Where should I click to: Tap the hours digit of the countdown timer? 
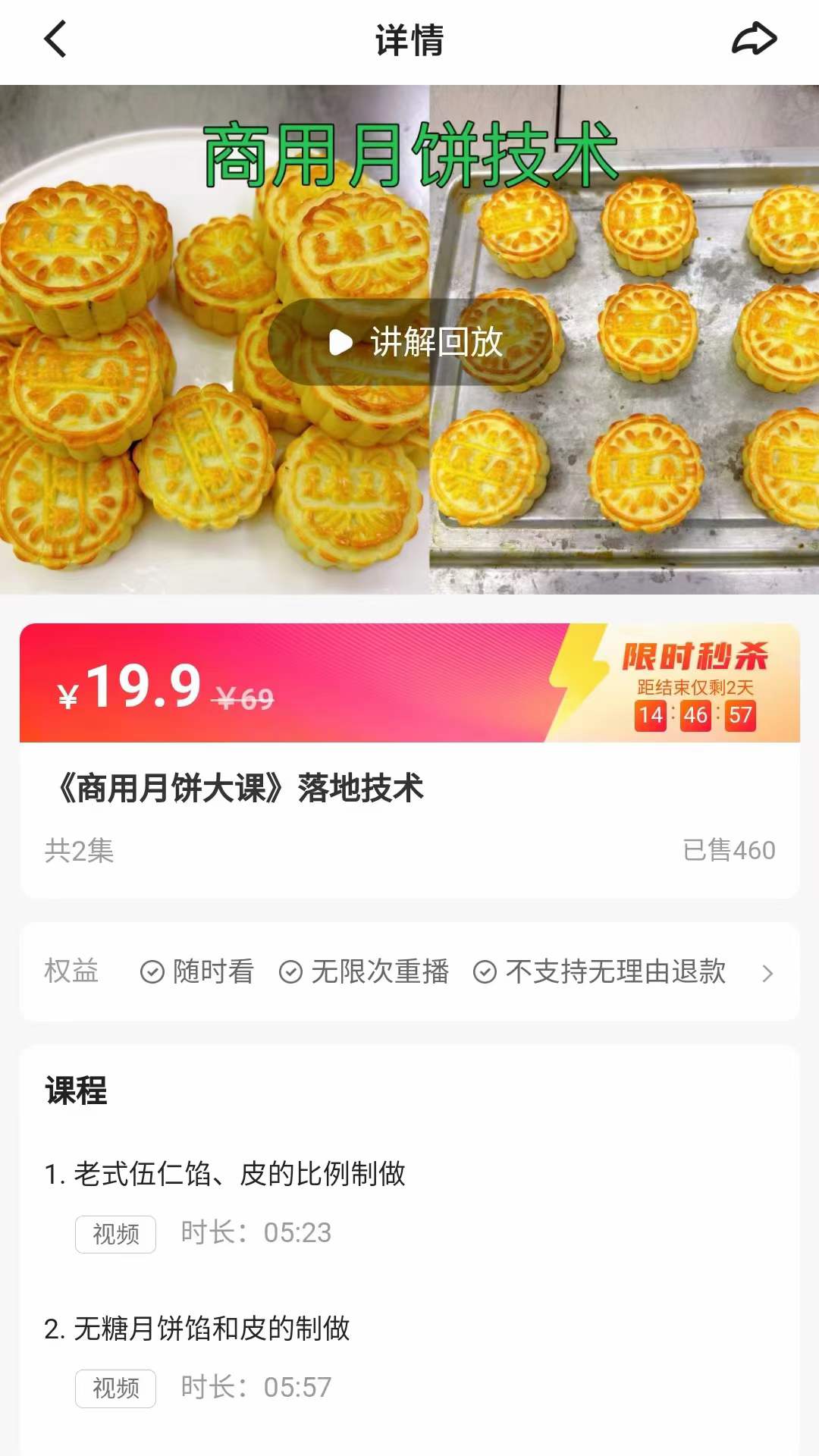648,714
